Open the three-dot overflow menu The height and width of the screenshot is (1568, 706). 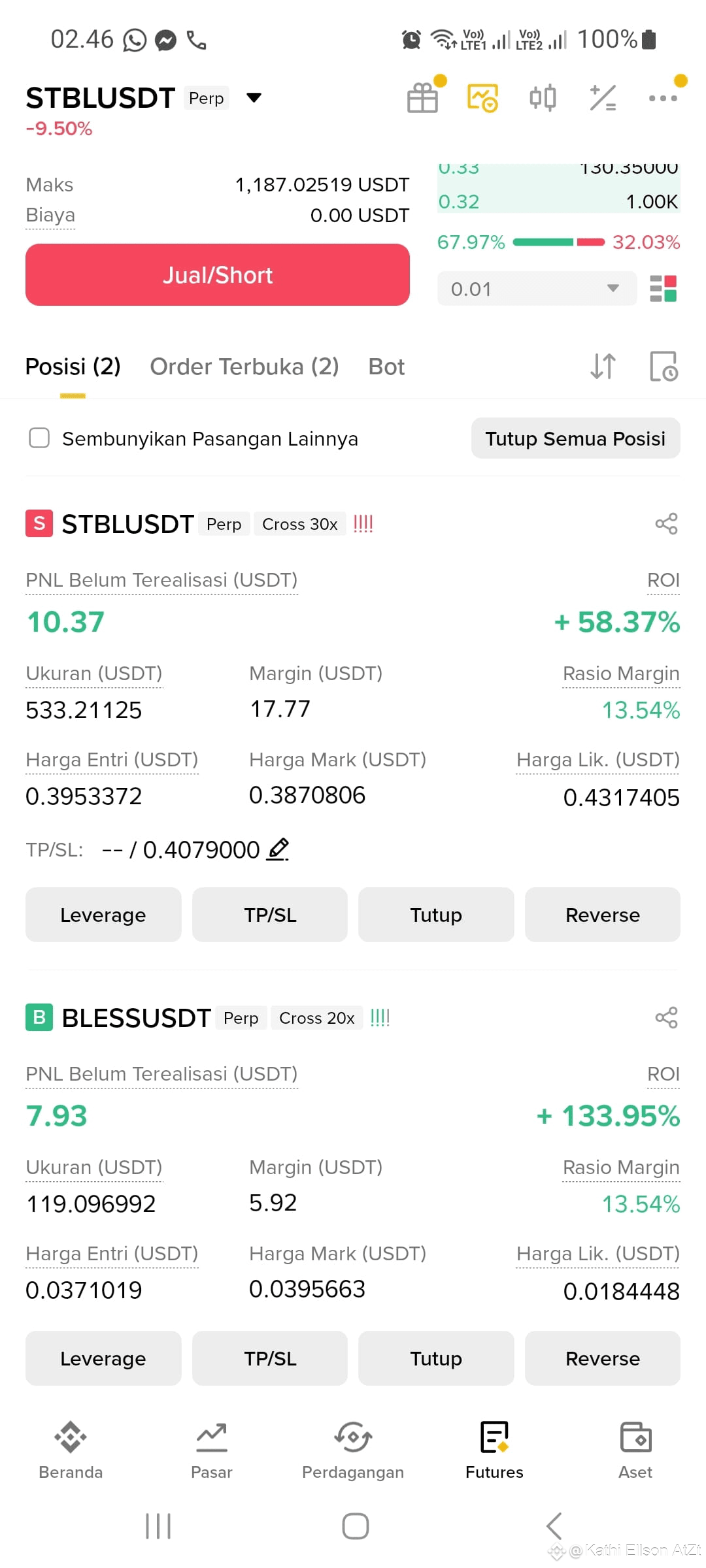tap(663, 98)
